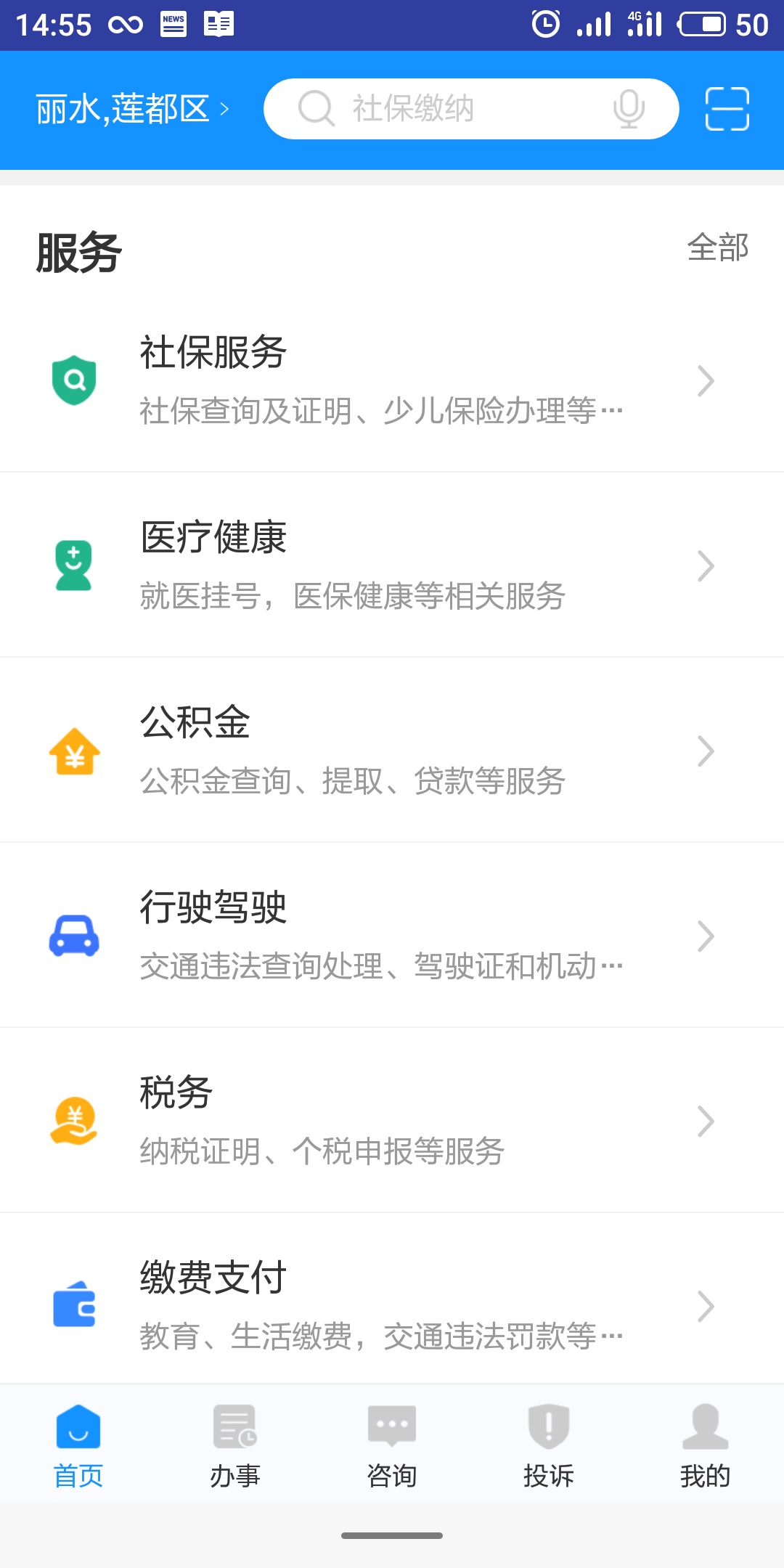The image size is (784, 1568).
Task: Open the 社保缴纳 search box
Action: coord(471,109)
